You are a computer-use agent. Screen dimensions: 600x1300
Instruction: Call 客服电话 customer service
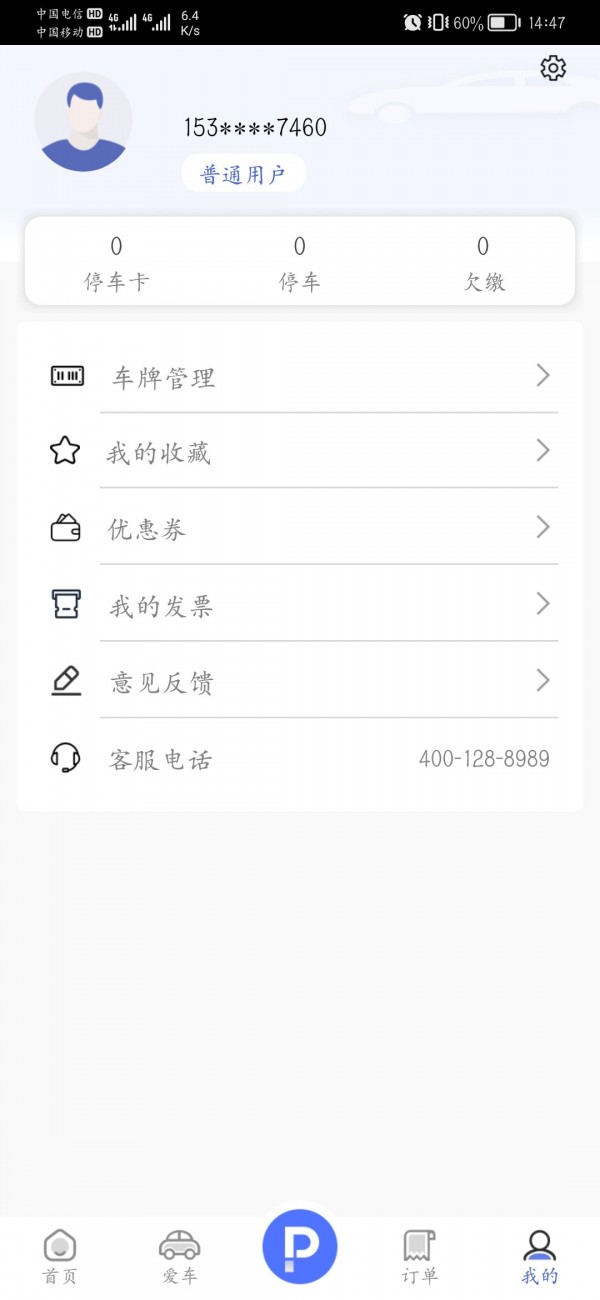coord(300,759)
